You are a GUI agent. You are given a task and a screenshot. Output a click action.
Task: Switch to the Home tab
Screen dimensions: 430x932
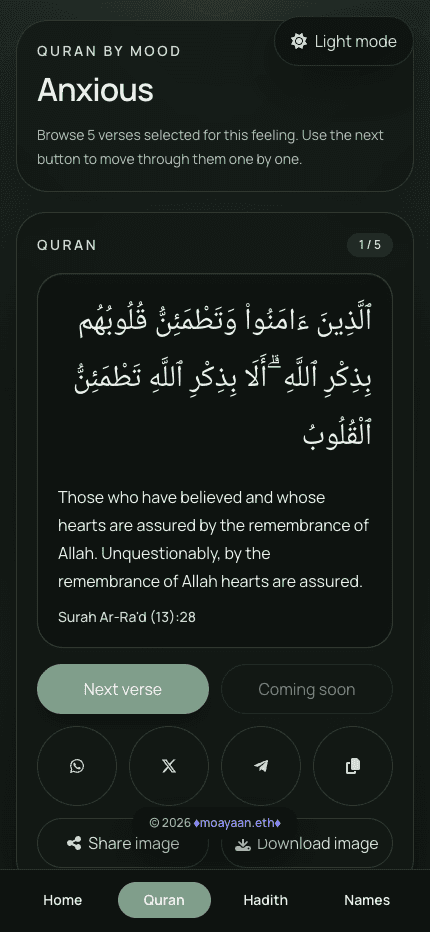click(x=62, y=900)
